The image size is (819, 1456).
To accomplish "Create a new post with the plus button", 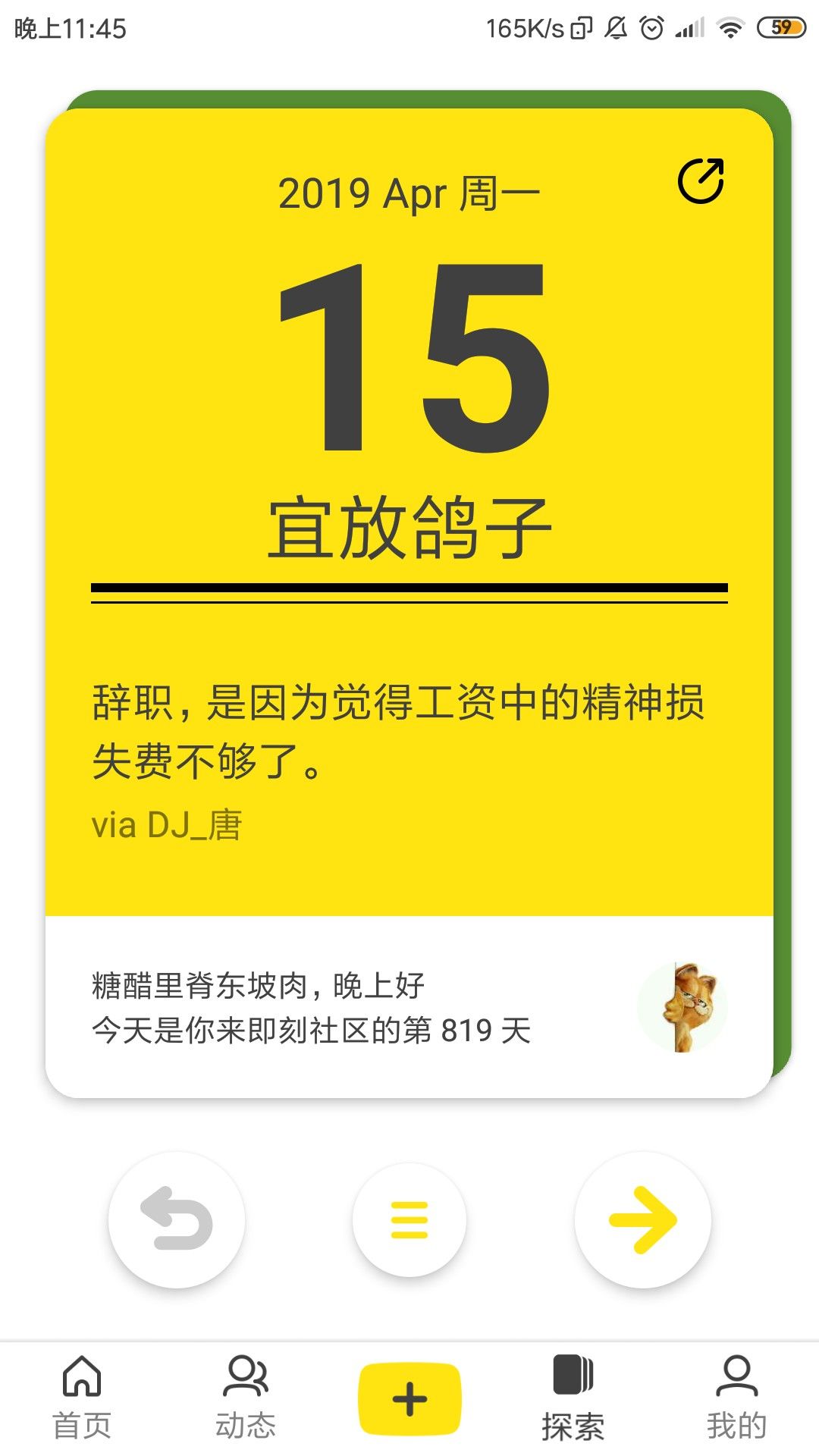I will [409, 1399].
